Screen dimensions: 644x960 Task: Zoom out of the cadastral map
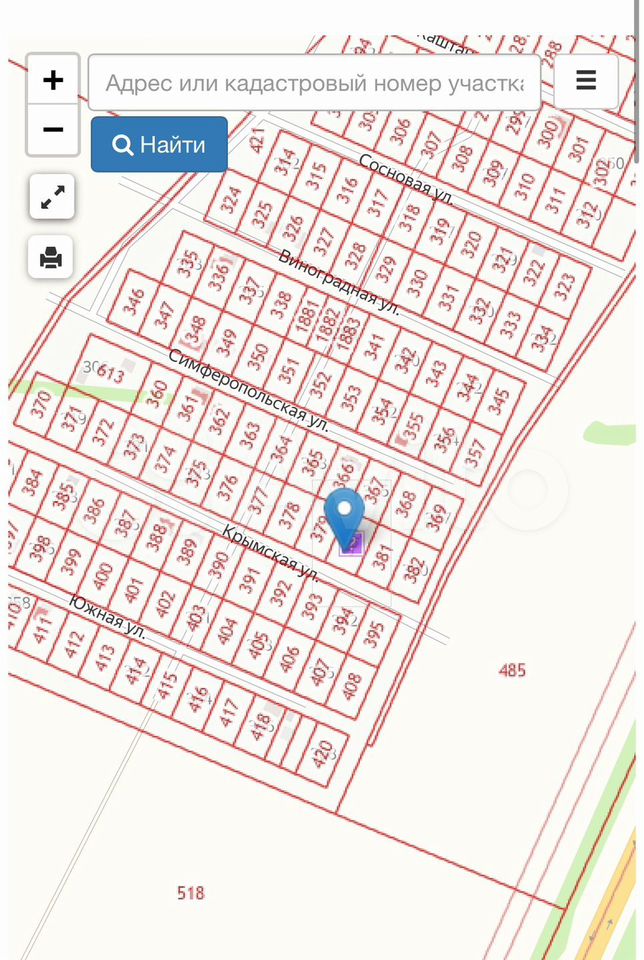click(x=53, y=130)
